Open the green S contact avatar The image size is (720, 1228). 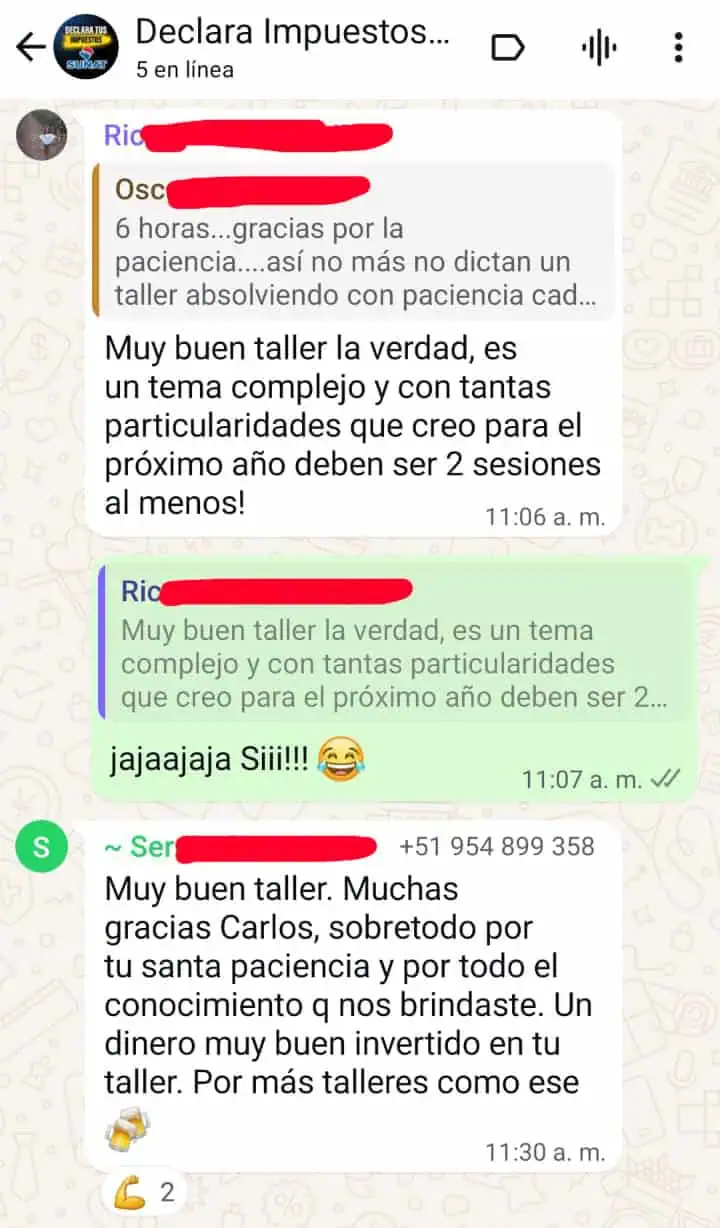(x=42, y=848)
